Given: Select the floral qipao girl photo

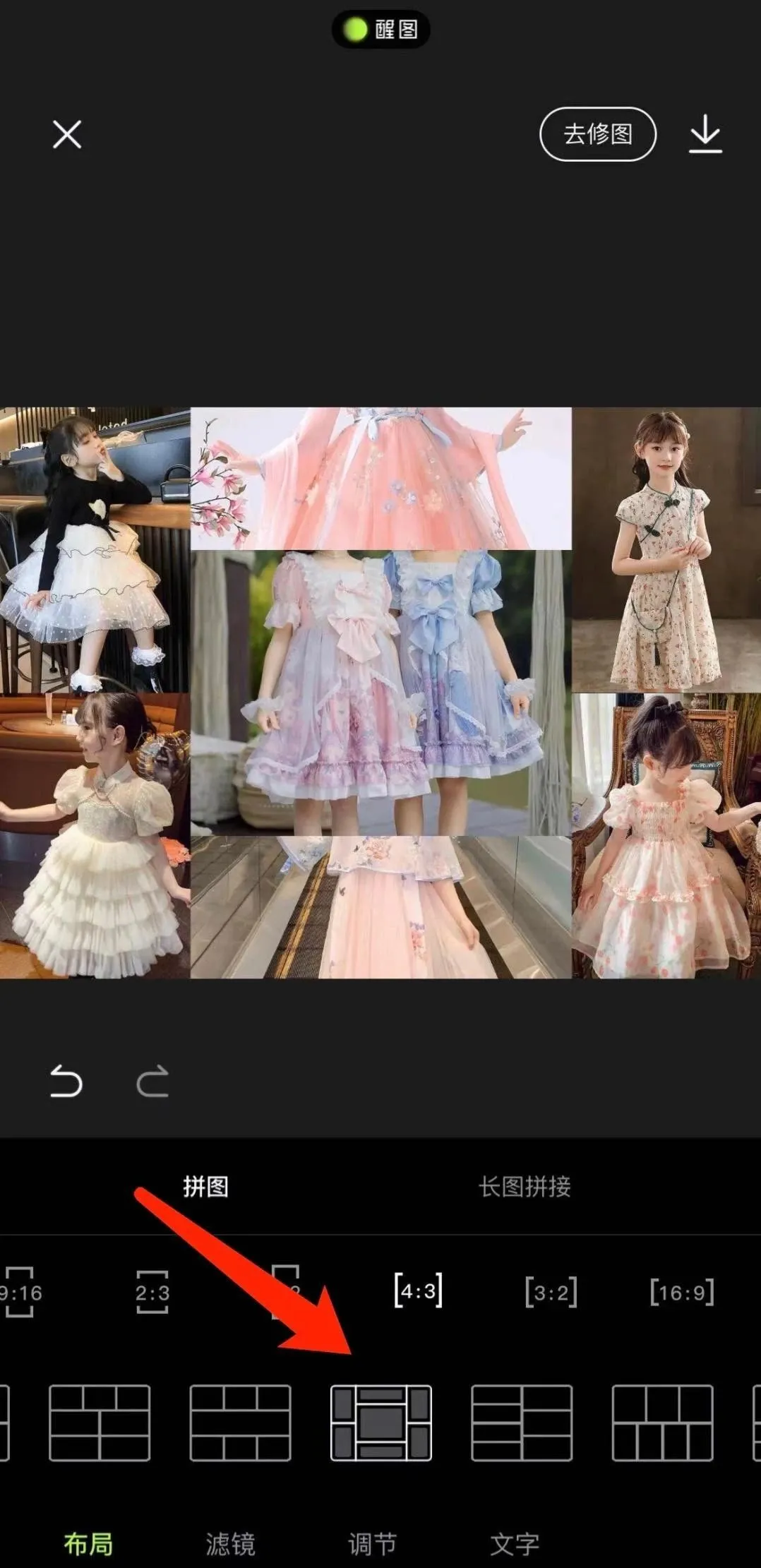Looking at the screenshot, I should coord(666,549).
